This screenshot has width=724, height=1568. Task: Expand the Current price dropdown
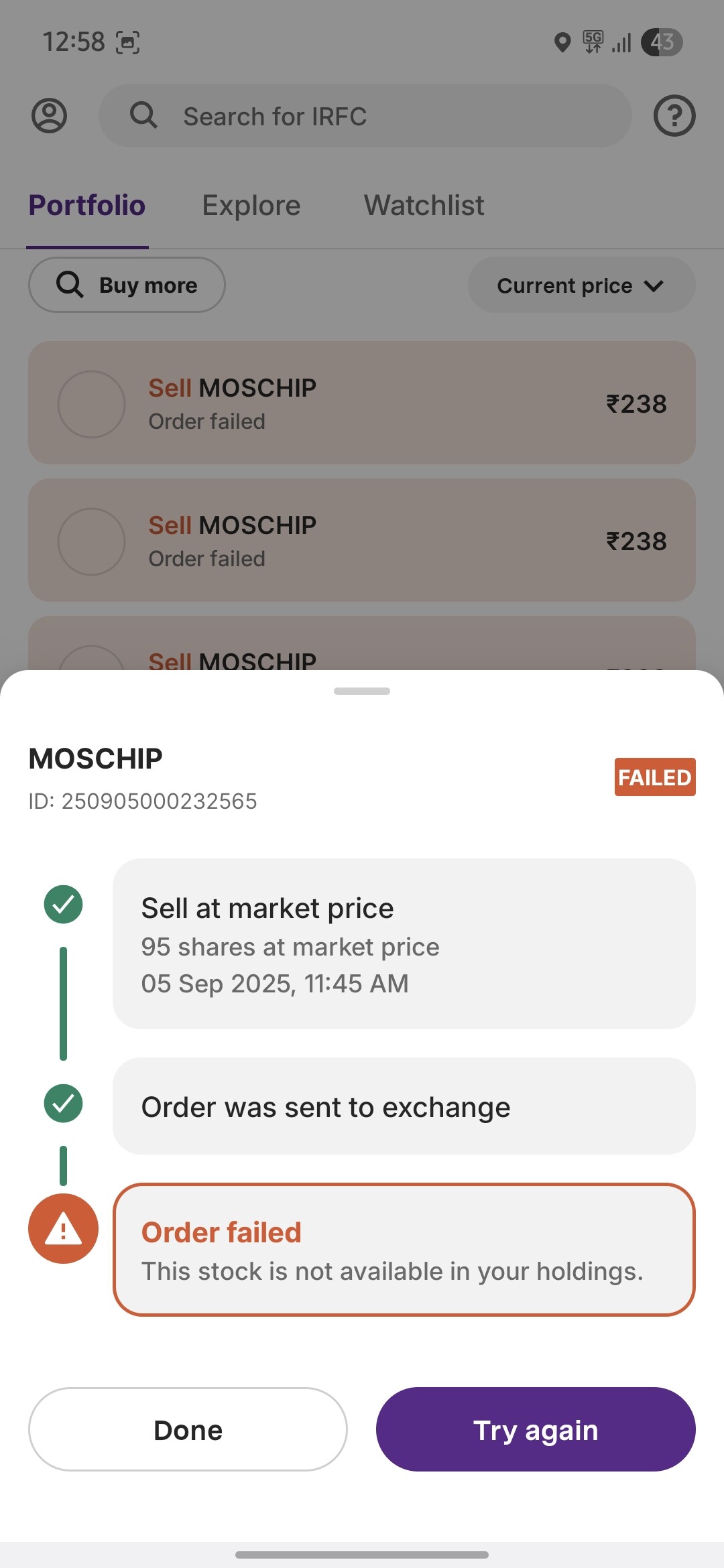coord(581,285)
